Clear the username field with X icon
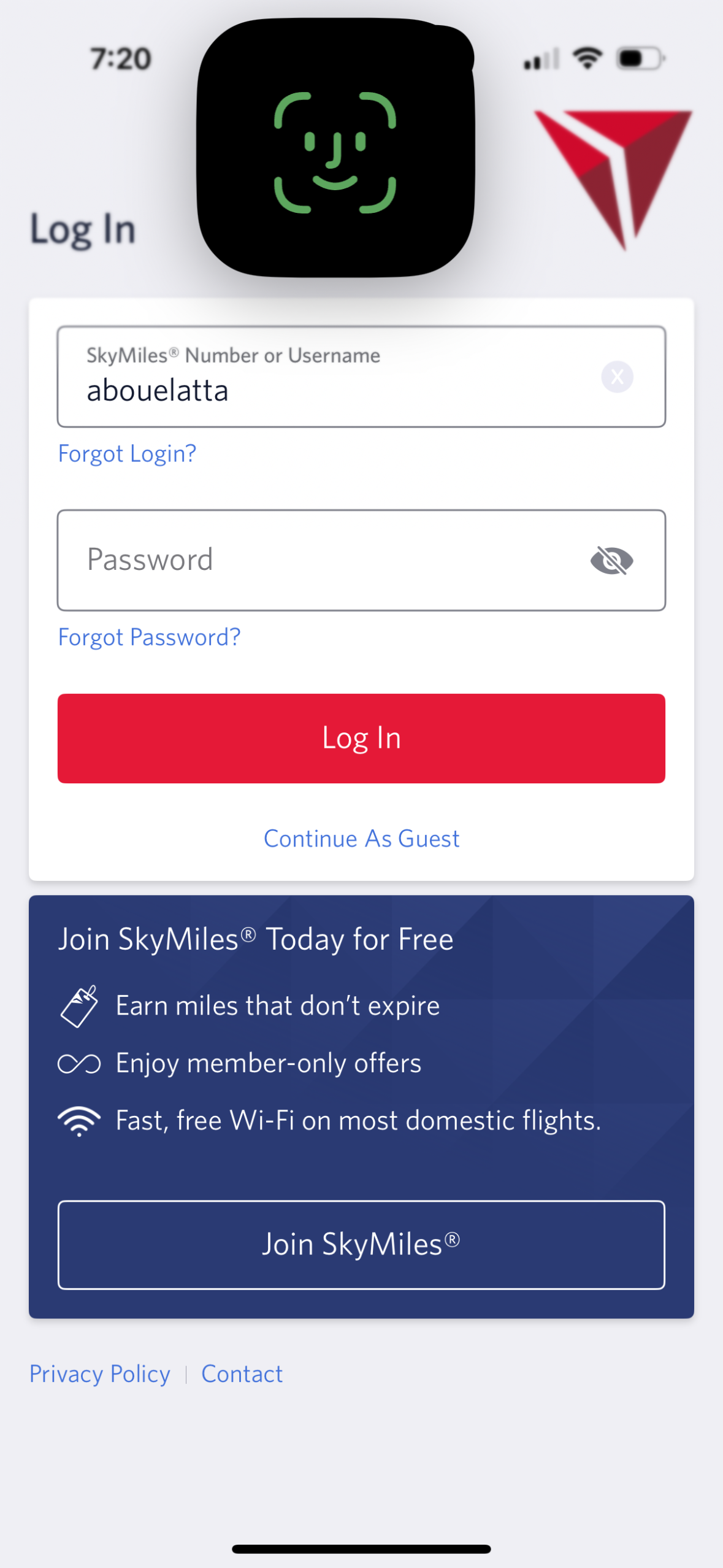 pos(618,377)
